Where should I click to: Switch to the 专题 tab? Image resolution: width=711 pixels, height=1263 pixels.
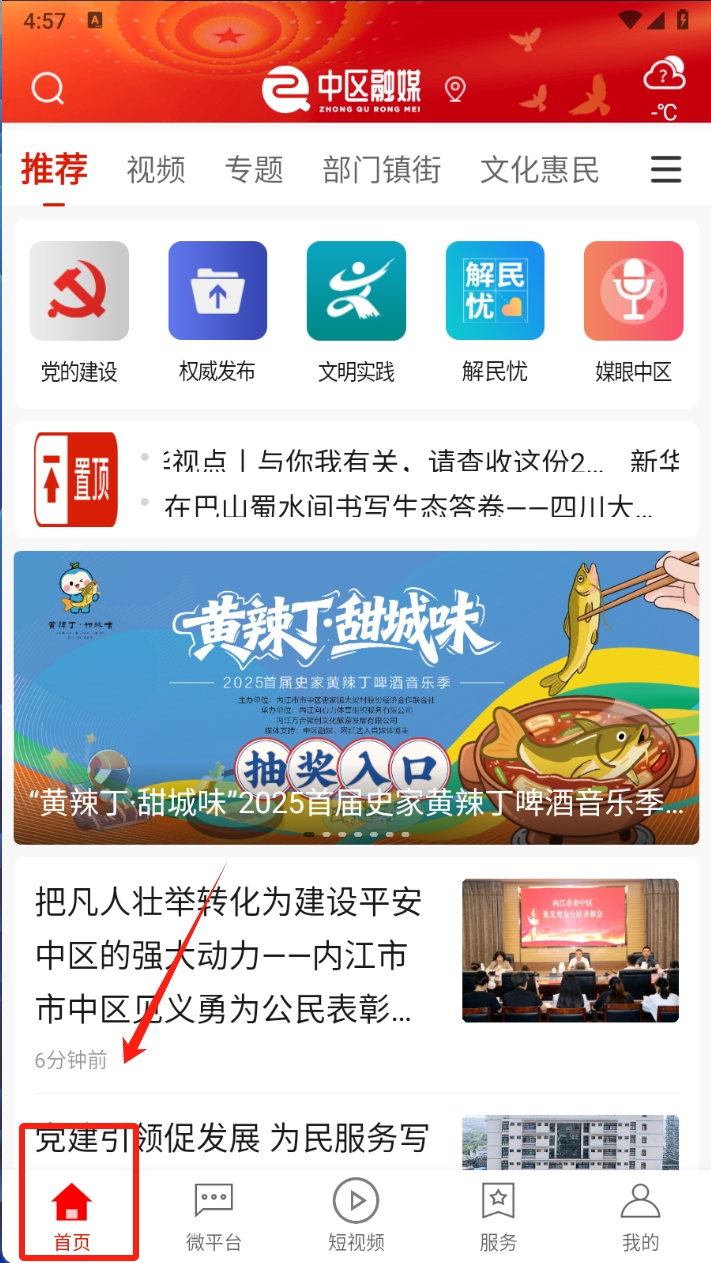(254, 170)
